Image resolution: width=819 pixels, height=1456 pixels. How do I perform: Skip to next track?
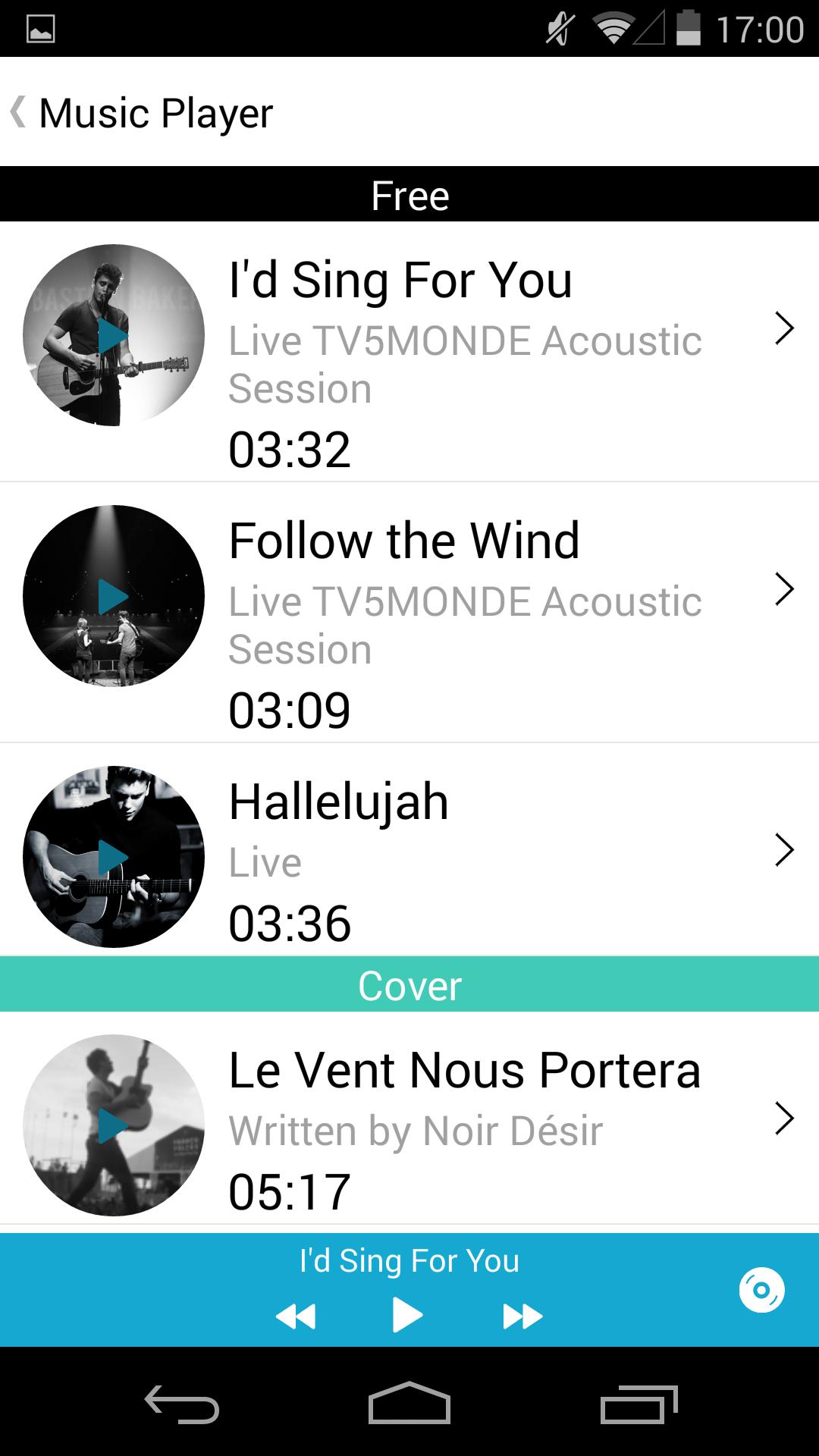click(x=522, y=1316)
